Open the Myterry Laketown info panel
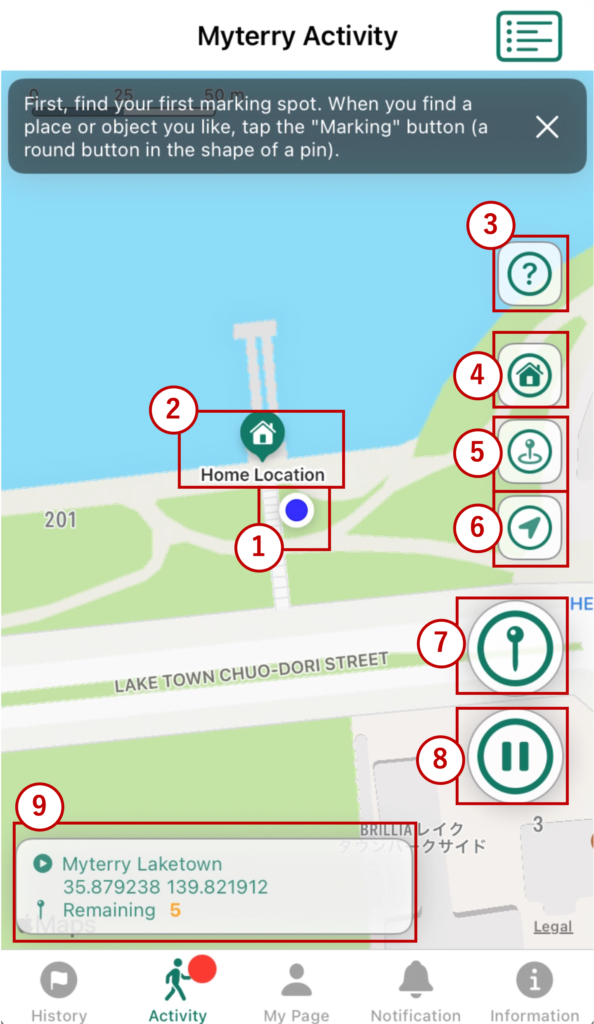The image size is (594, 1024). click(214, 887)
